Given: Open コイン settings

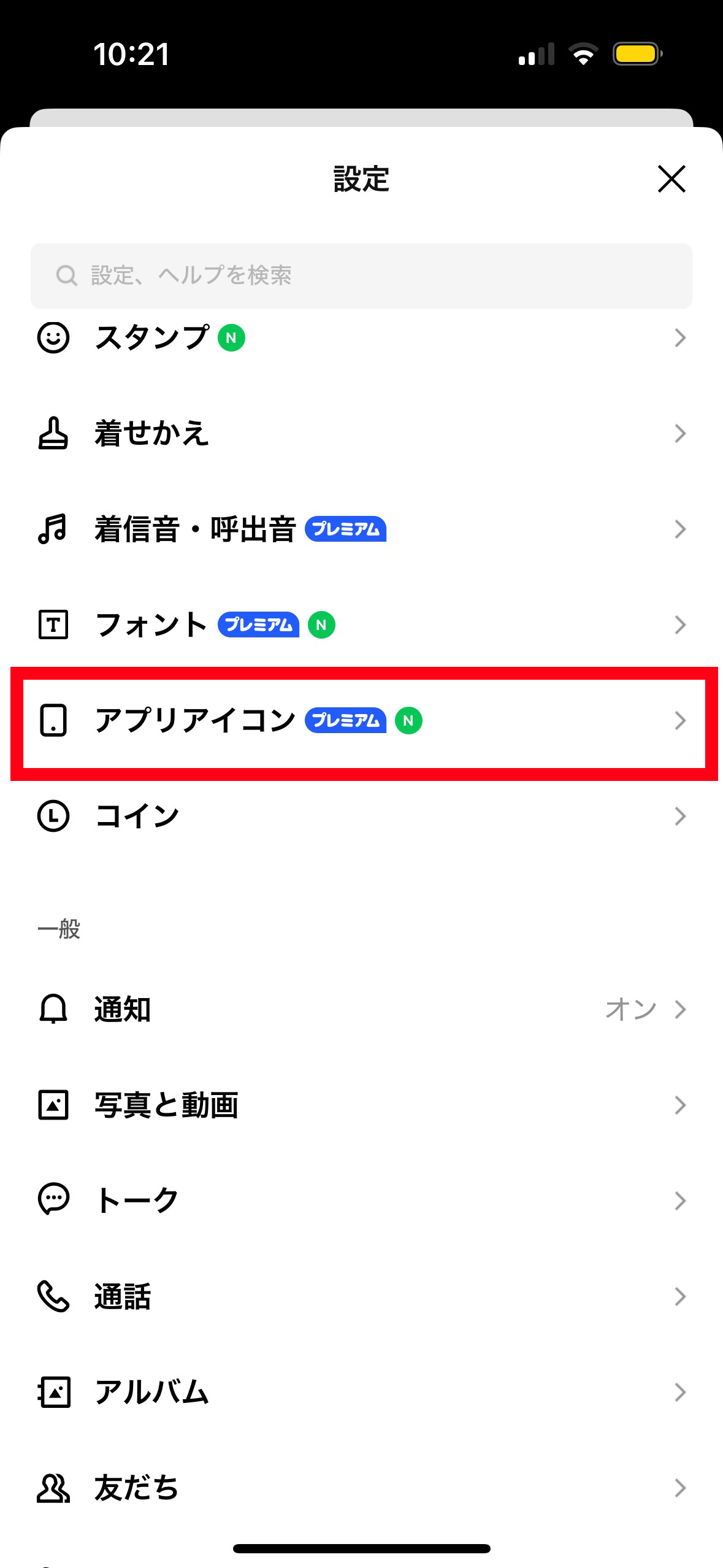Looking at the screenshot, I should pos(361,817).
